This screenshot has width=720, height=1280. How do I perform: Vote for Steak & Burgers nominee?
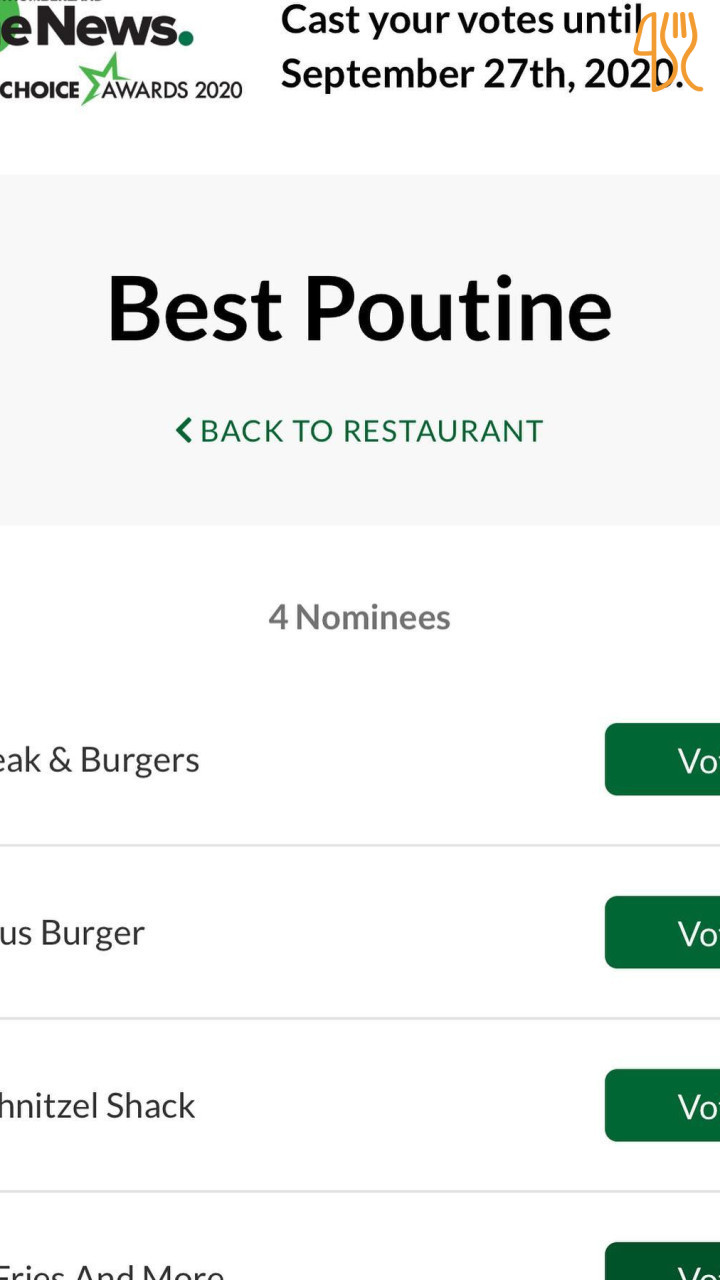pos(663,760)
